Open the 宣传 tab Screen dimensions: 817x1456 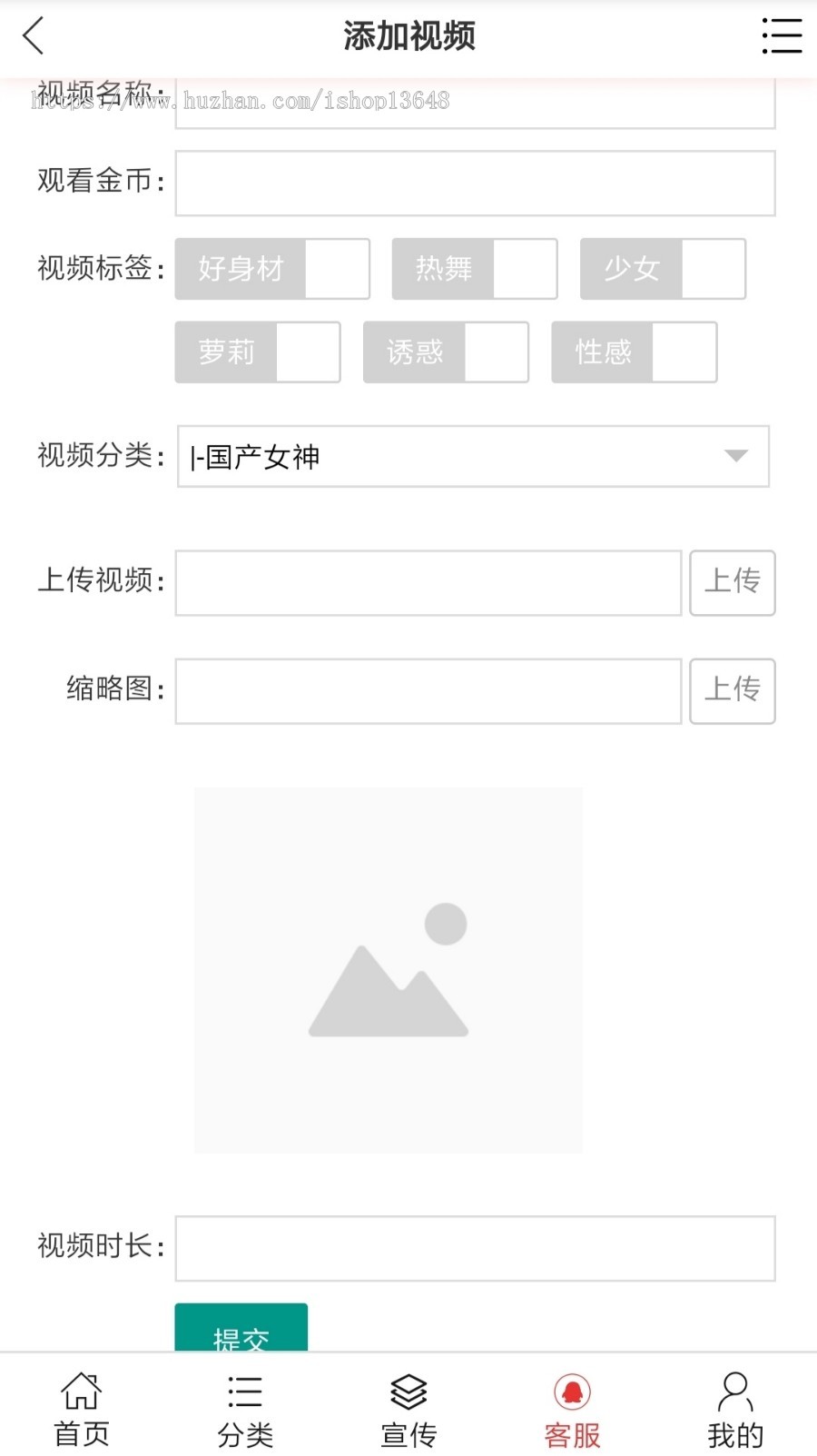(408, 1408)
